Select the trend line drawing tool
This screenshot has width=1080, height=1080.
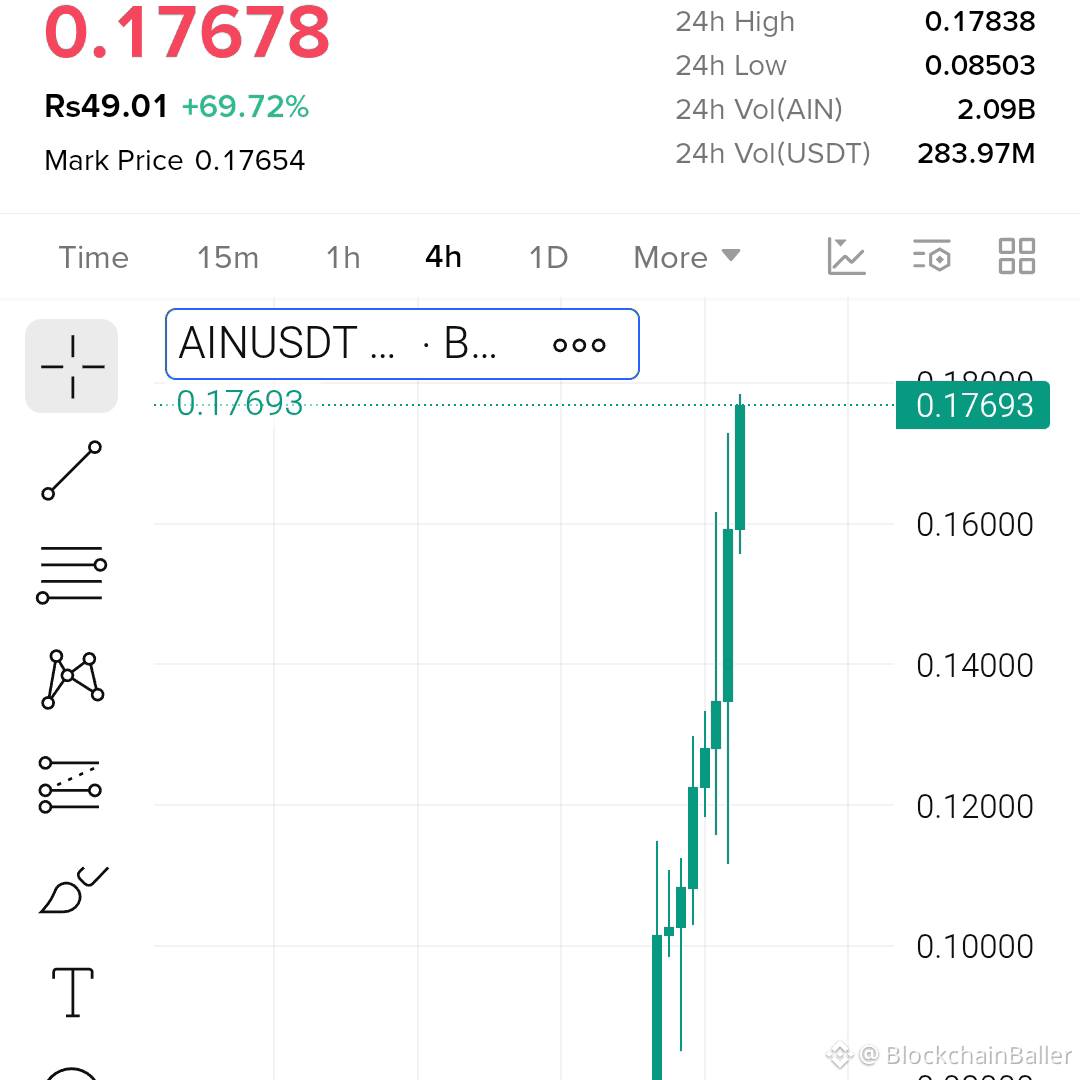pos(72,470)
